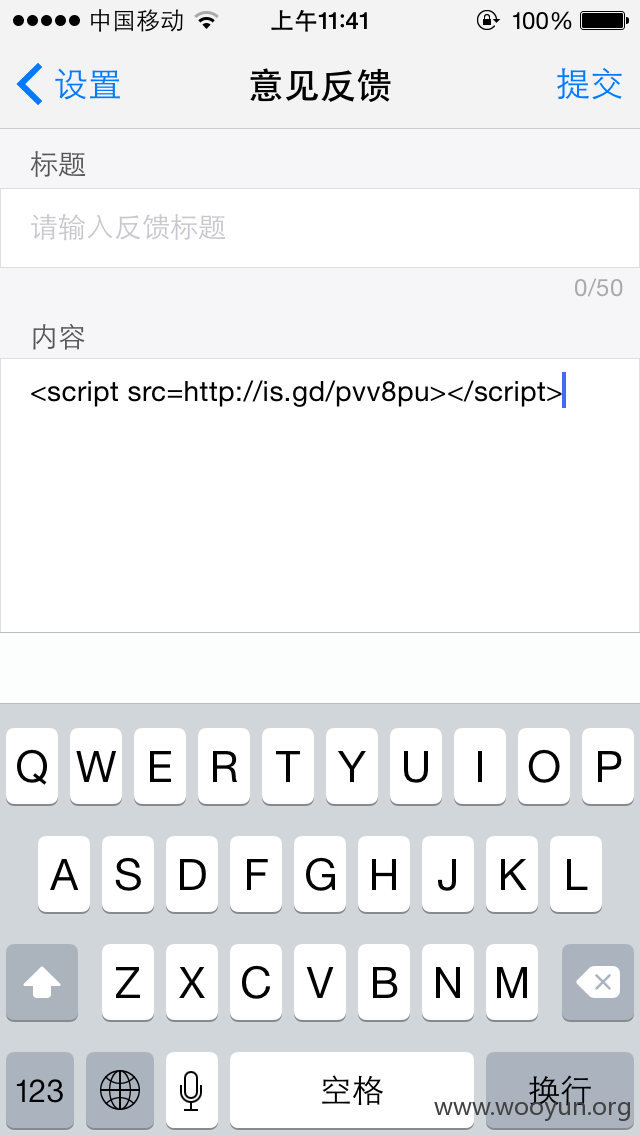Image resolution: width=640 pixels, height=1136 pixels.
Task: Tap the shift key
Action: (42, 982)
